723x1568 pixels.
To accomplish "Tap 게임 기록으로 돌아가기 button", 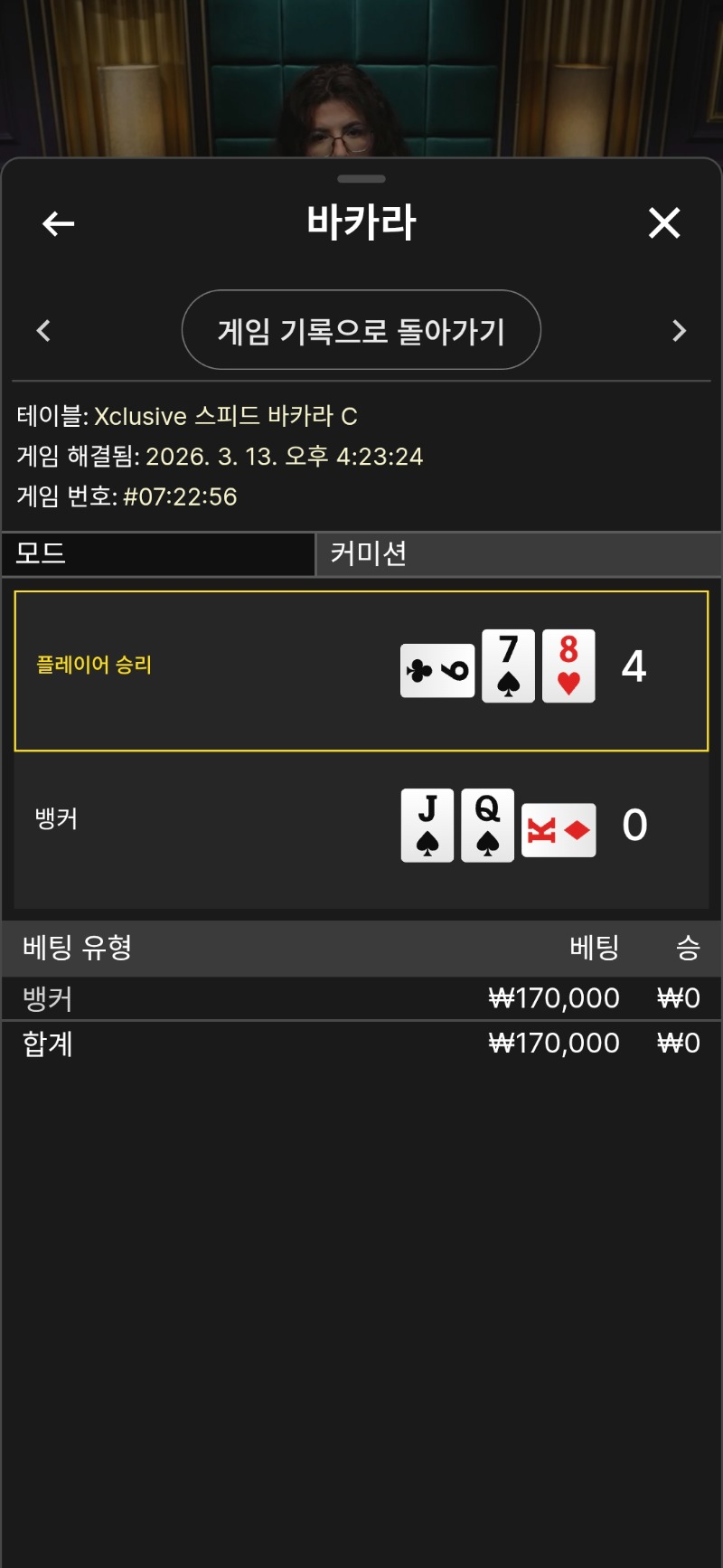I will (361, 330).
